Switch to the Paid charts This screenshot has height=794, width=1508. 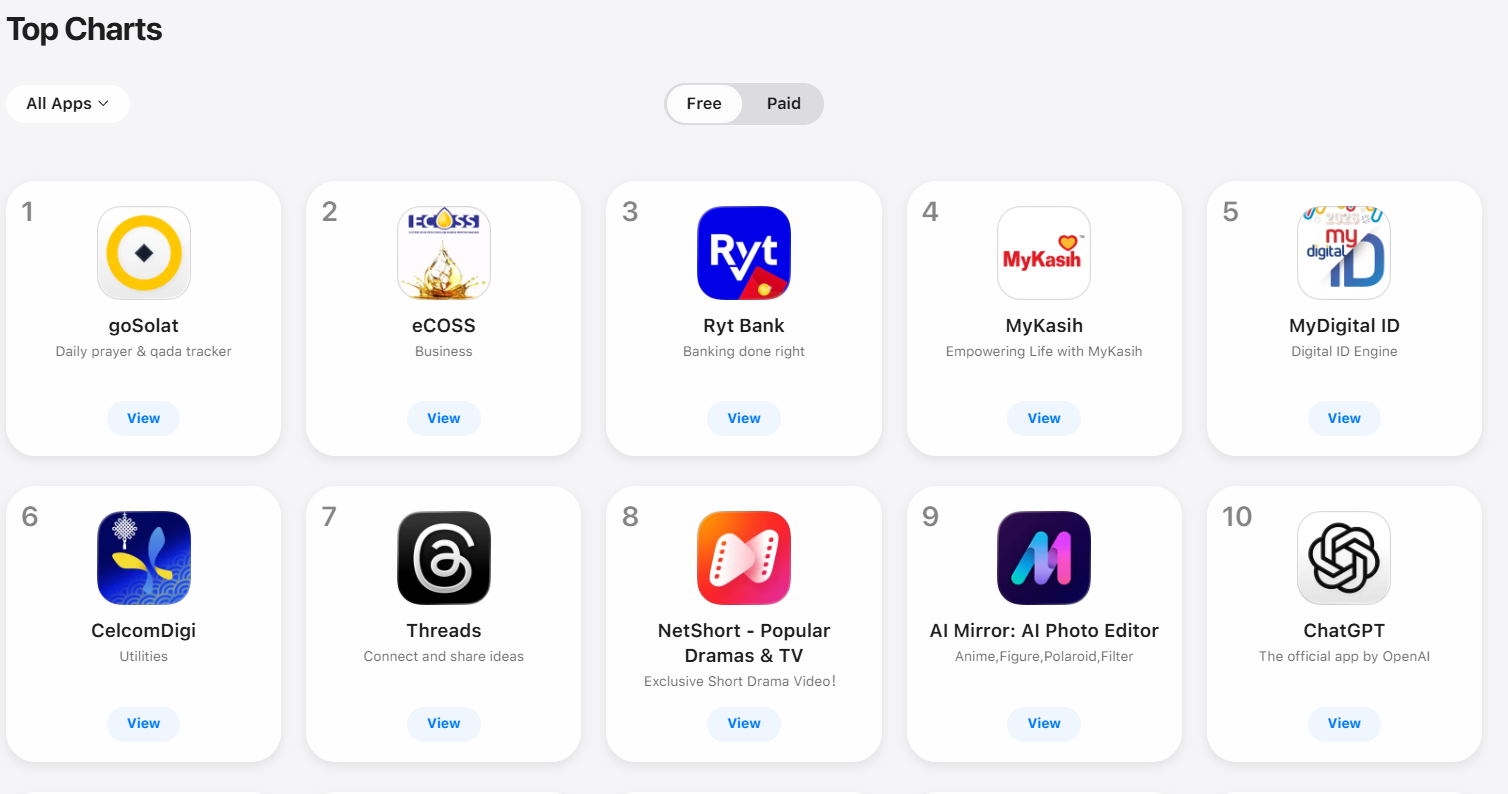pos(783,104)
